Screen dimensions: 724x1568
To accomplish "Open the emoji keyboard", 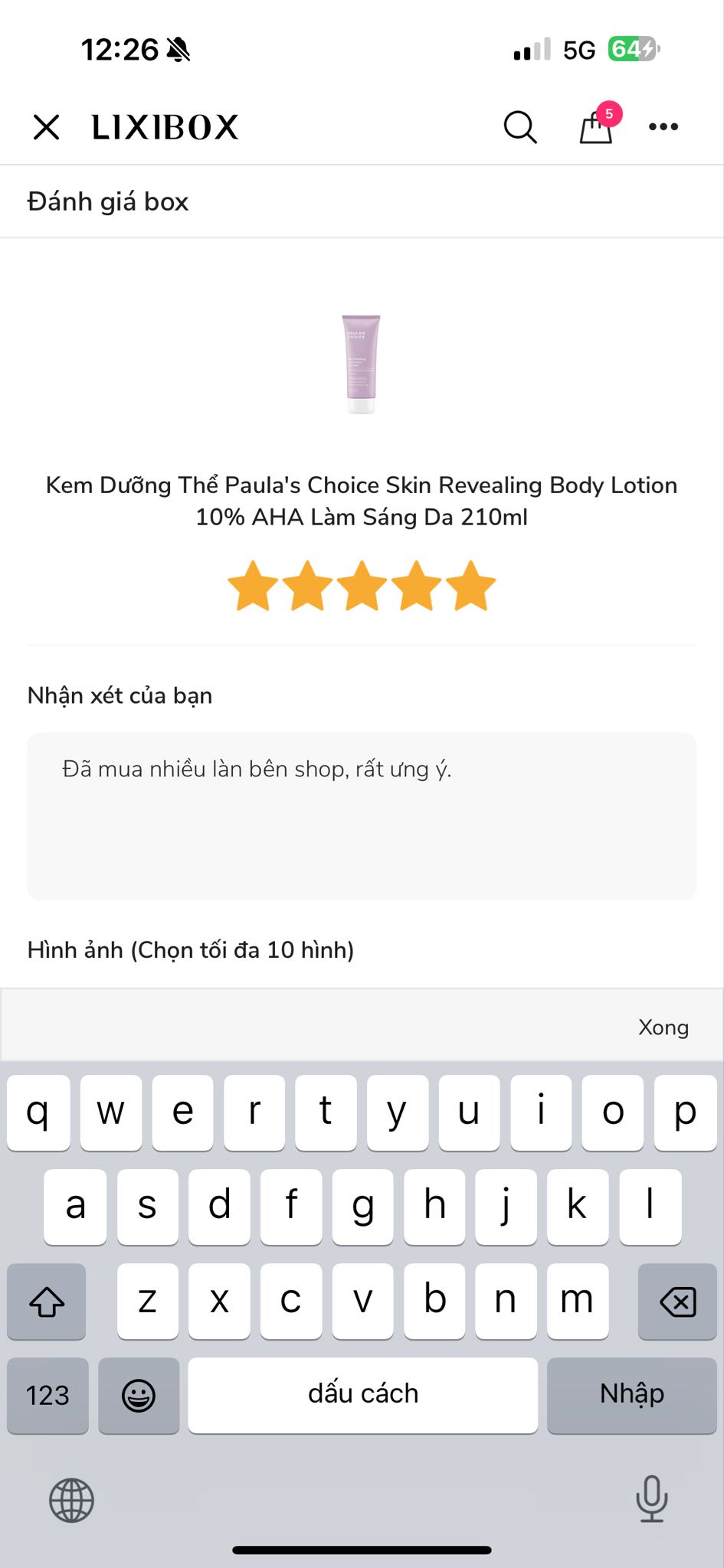I will [x=139, y=1395].
